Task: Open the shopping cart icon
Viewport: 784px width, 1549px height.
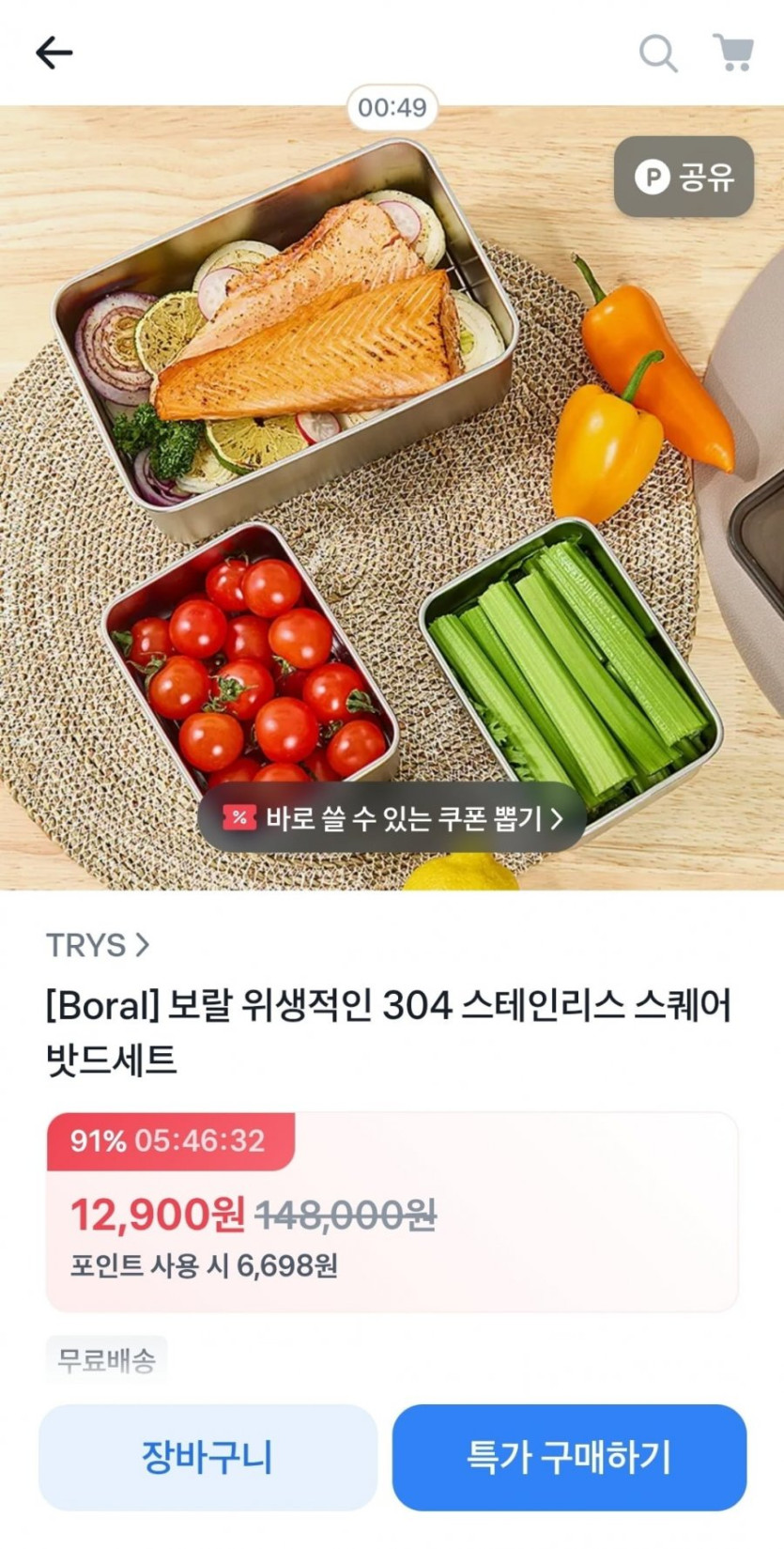Action: coord(732,53)
